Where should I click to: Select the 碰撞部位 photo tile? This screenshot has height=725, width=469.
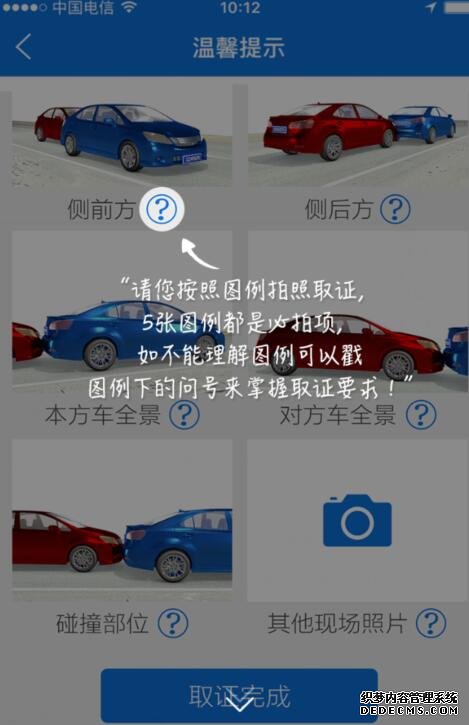(x=122, y=520)
